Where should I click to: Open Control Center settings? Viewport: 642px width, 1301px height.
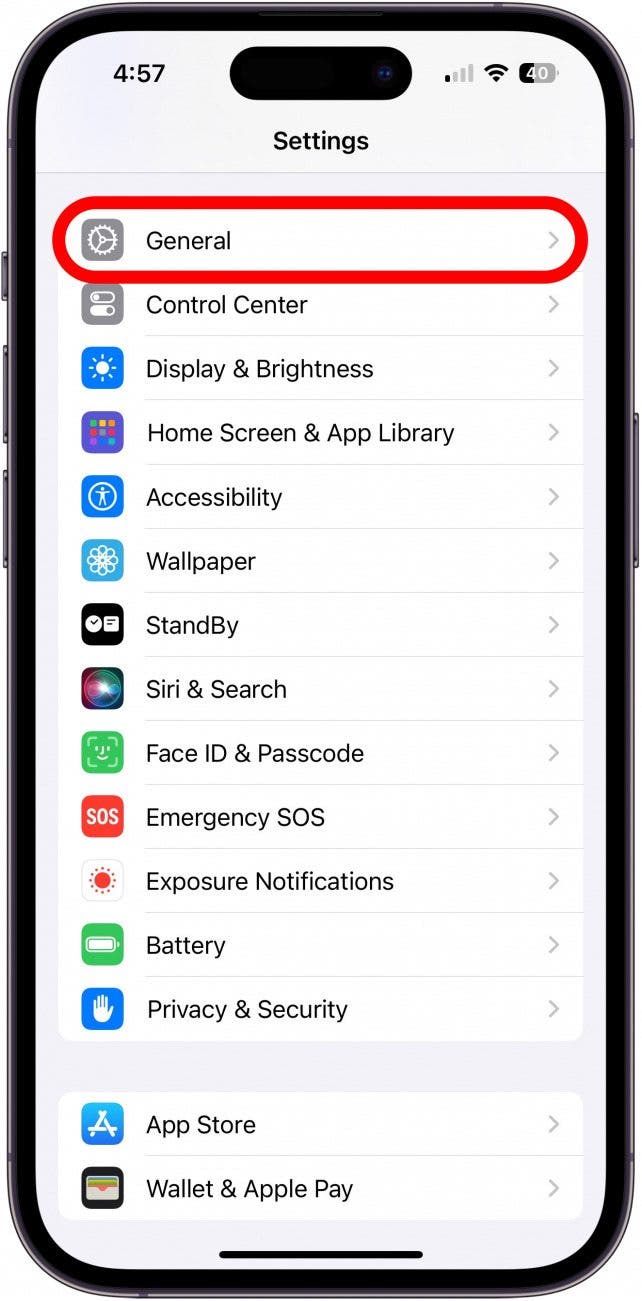320,305
